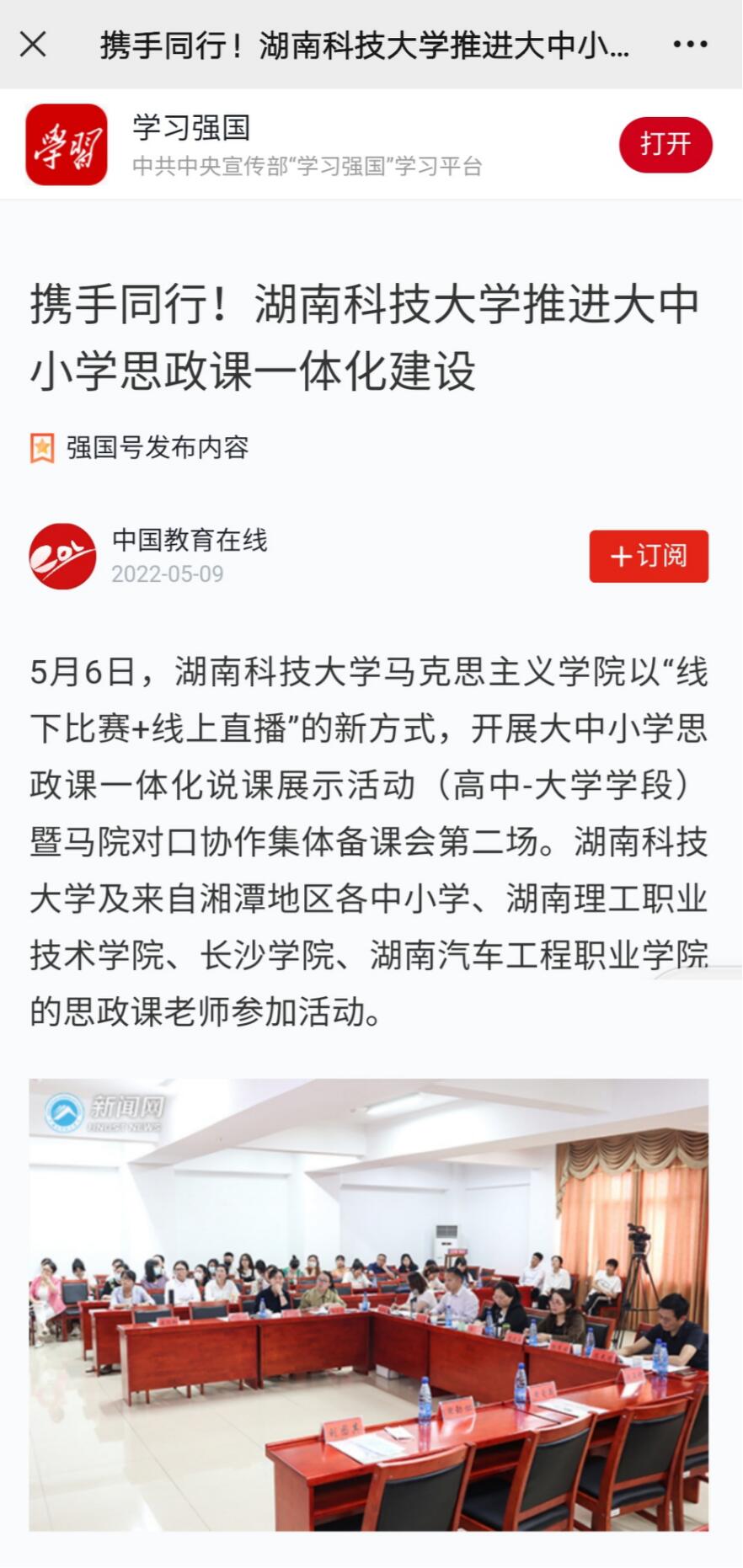Tap 打开 to open 学习强国 app
Image resolution: width=743 pixels, height=1568 pixels.
(x=665, y=144)
